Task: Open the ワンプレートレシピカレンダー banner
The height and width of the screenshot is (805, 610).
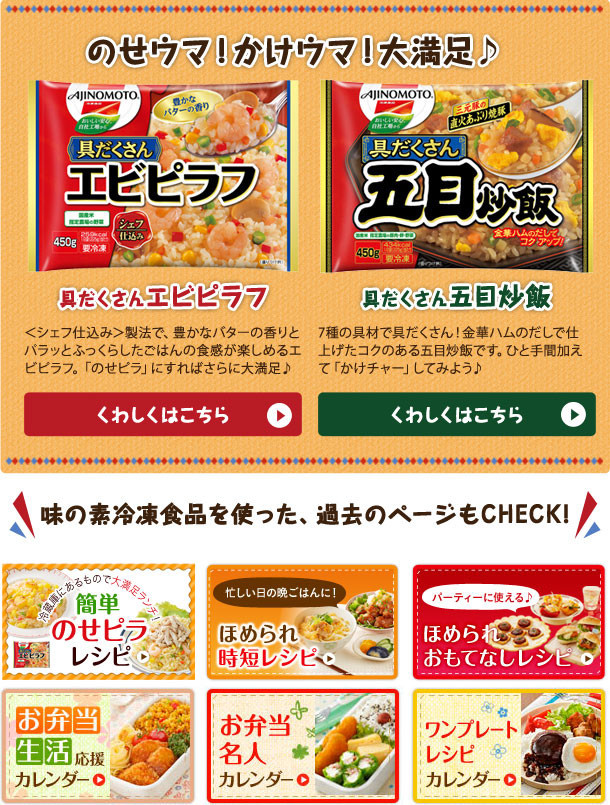Action: coord(508,743)
